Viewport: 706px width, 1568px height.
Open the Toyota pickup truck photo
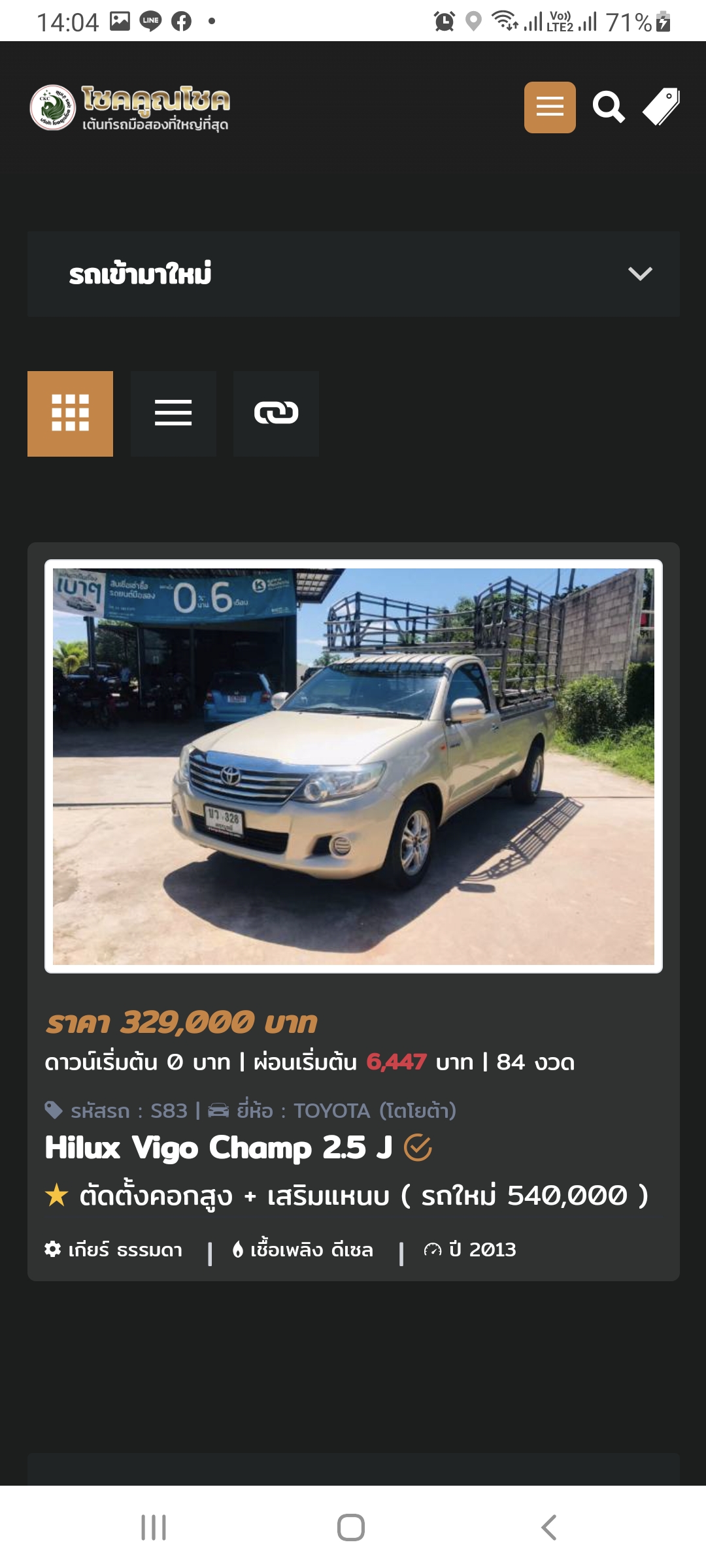354,766
